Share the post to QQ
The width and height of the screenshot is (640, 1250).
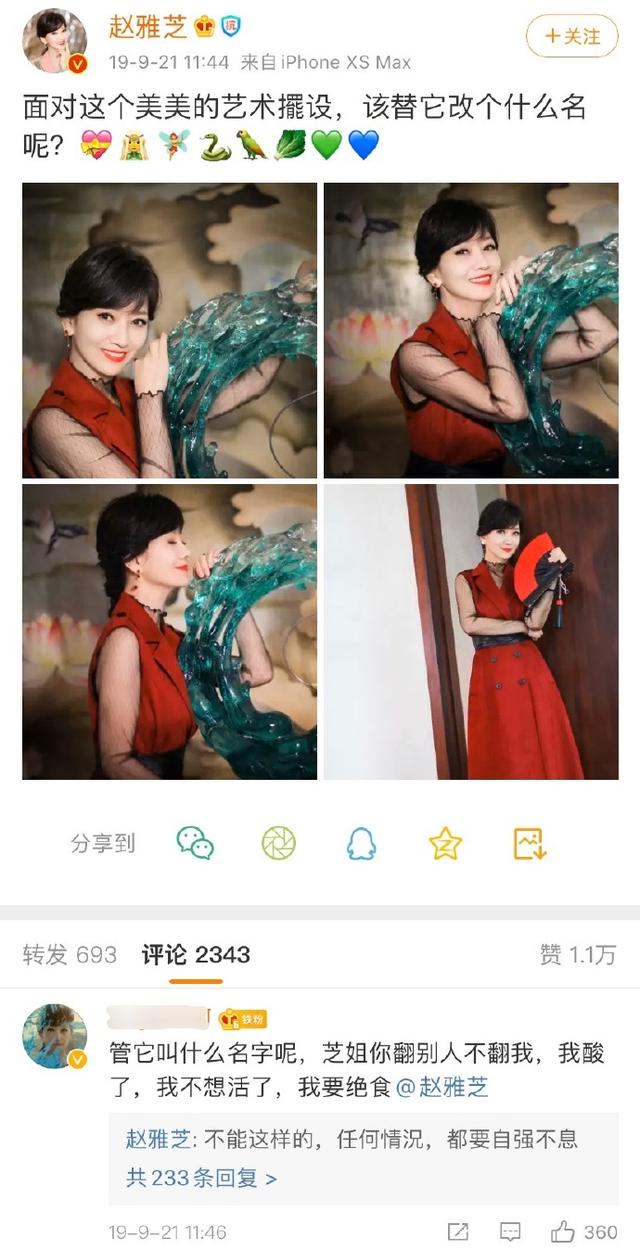coord(362,844)
